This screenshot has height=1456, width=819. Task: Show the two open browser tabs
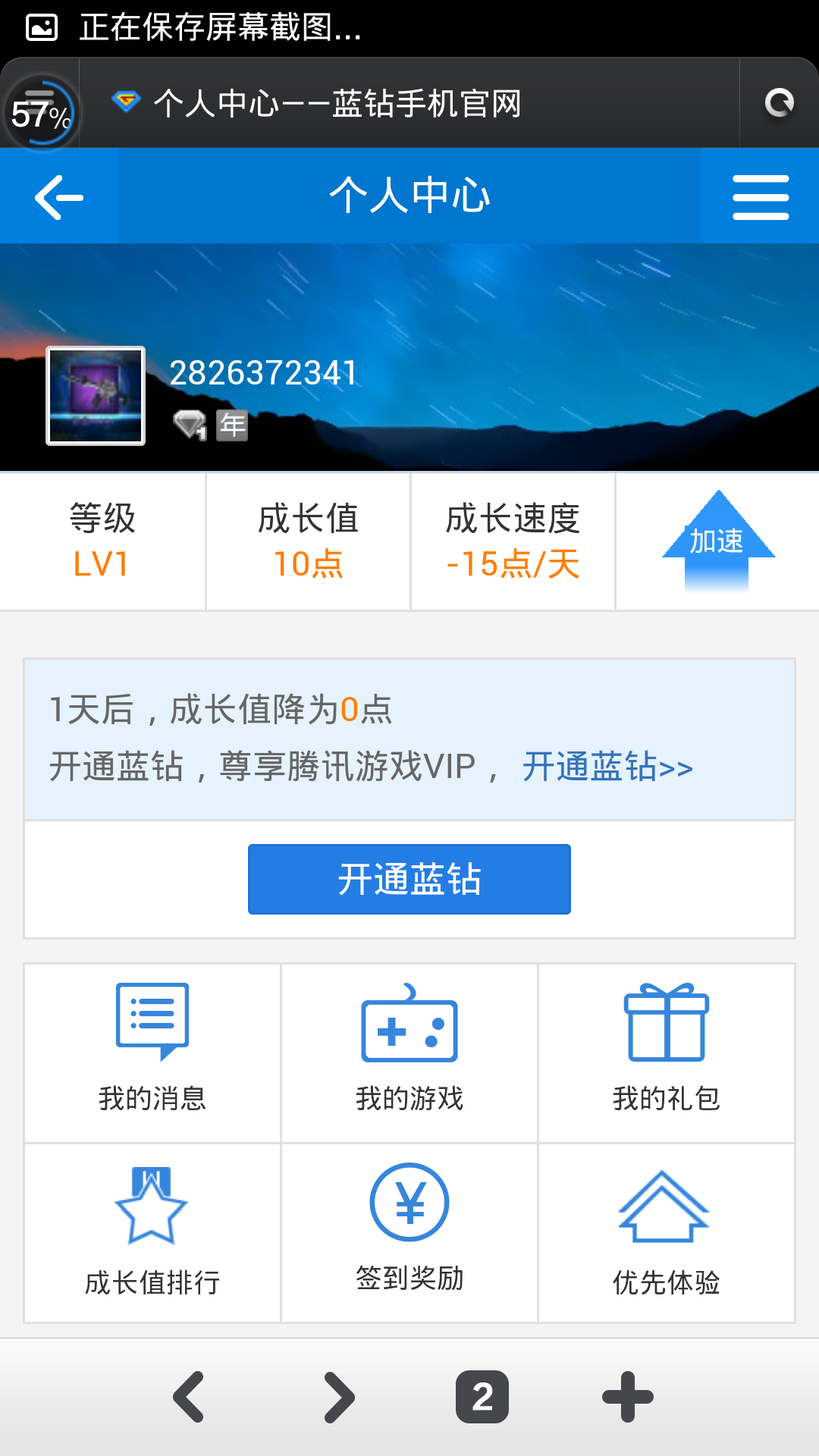[482, 1397]
